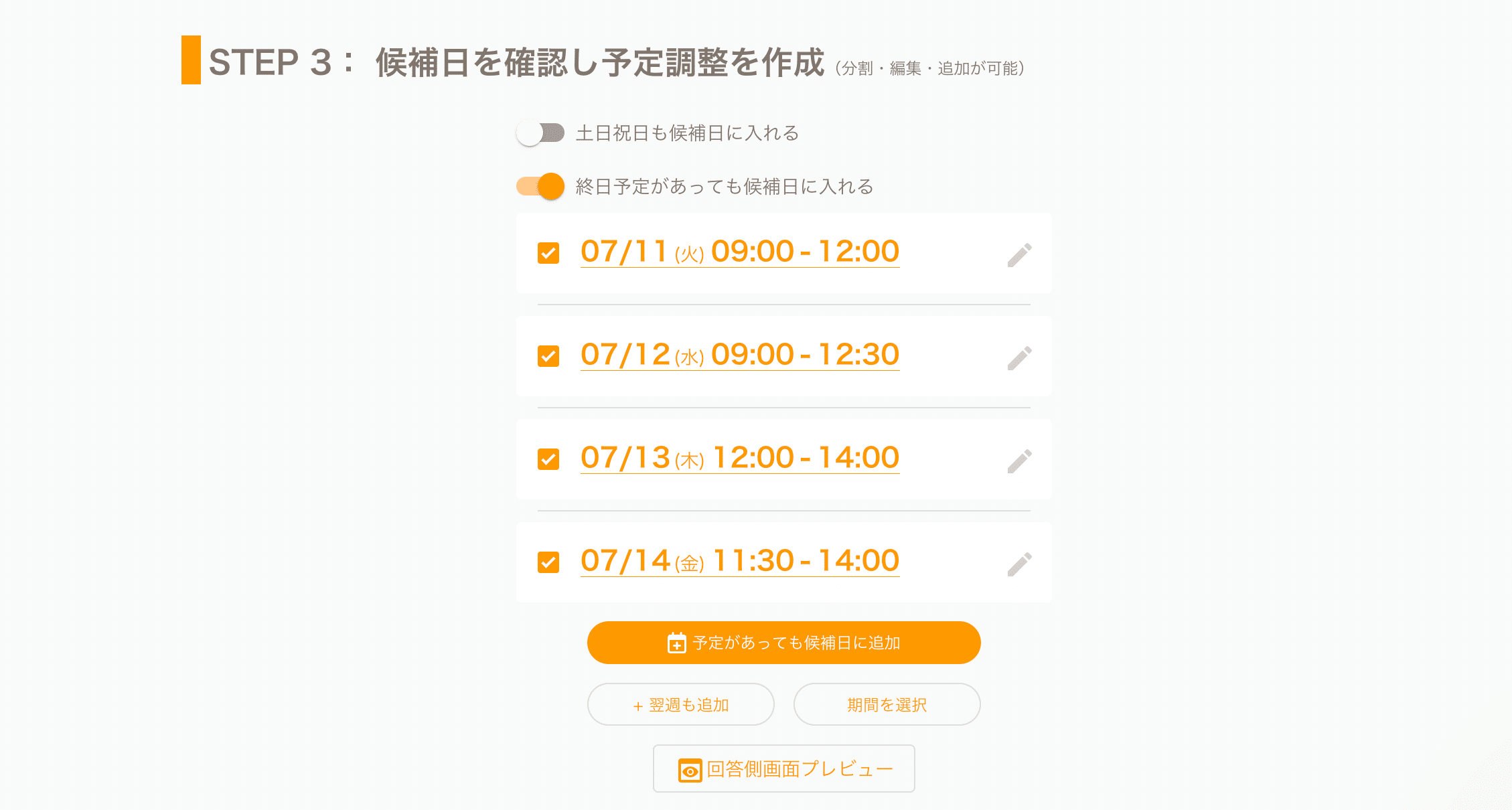Uncheck the 07/12 (水) candidate checkbox
The height and width of the screenshot is (810, 1512).
click(548, 356)
